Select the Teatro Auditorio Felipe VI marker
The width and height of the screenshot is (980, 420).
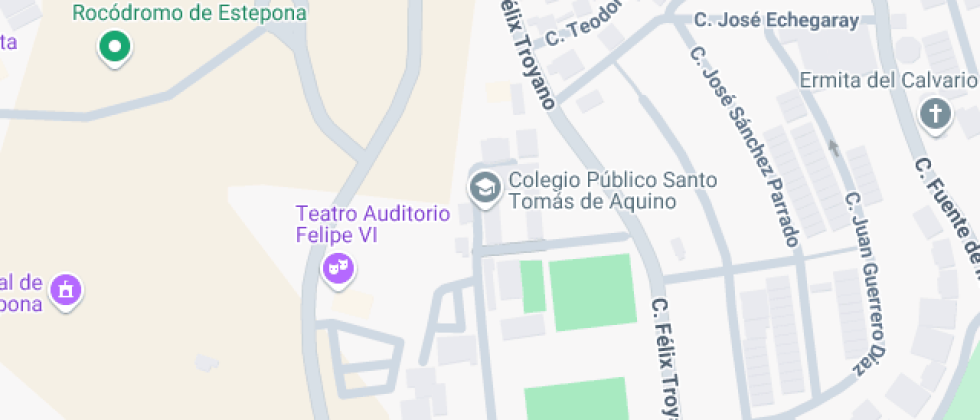(338, 267)
